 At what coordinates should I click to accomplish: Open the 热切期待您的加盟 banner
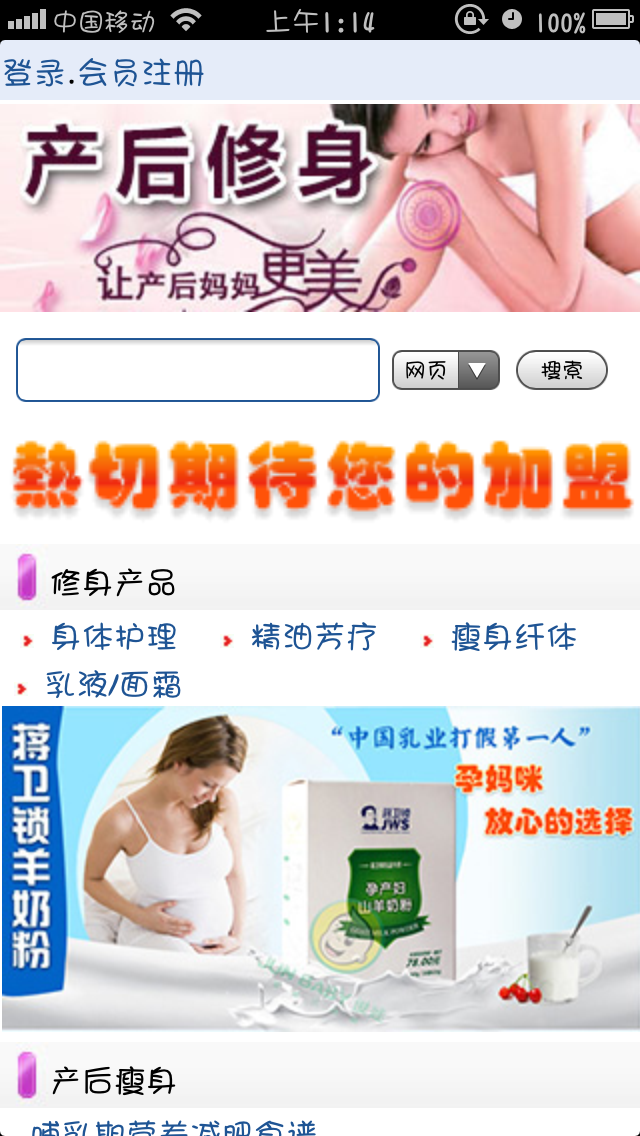pos(320,478)
